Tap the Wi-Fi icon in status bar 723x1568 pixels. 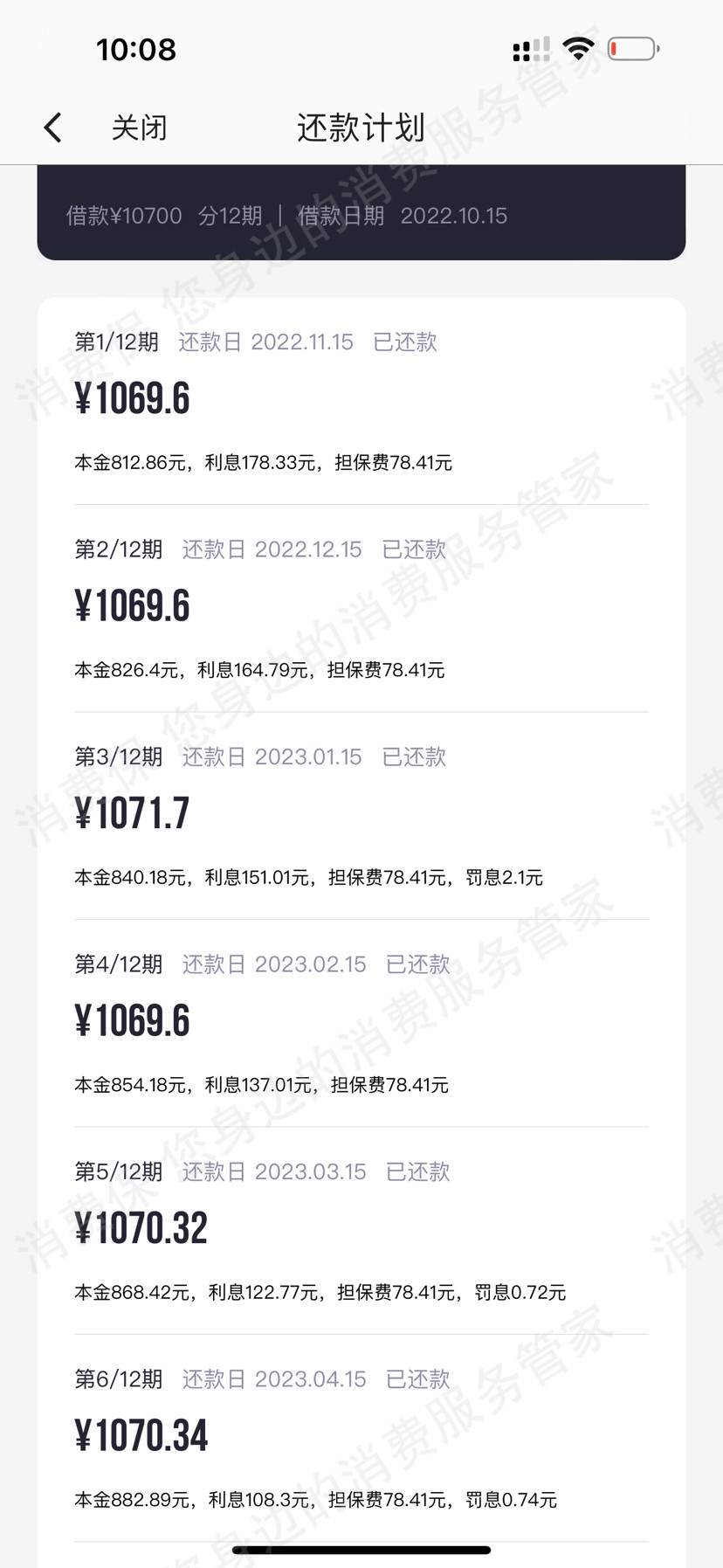pos(579,48)
